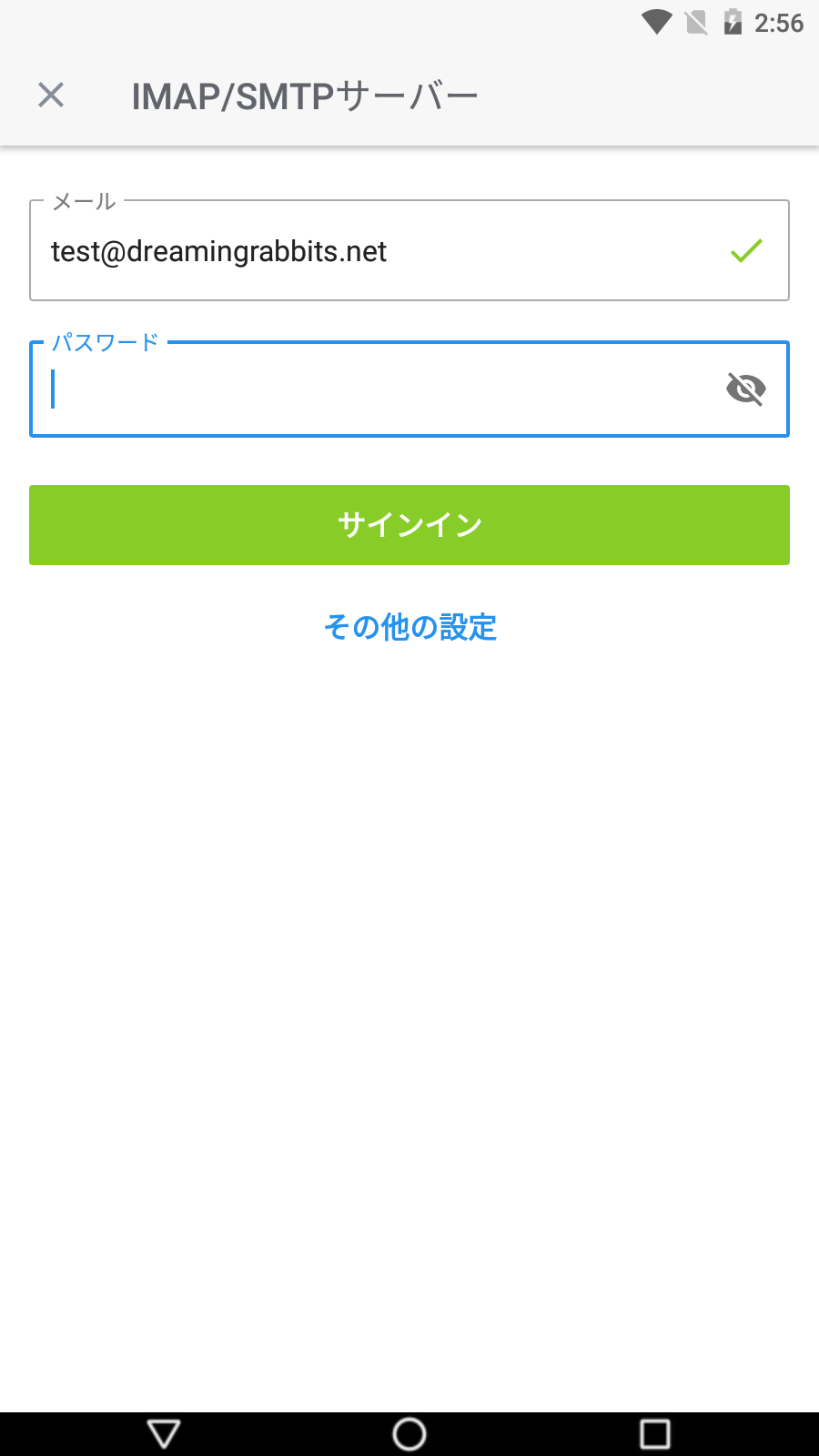Open その他の設定 link
The image size is (819, 1456).
coord(409,627)
